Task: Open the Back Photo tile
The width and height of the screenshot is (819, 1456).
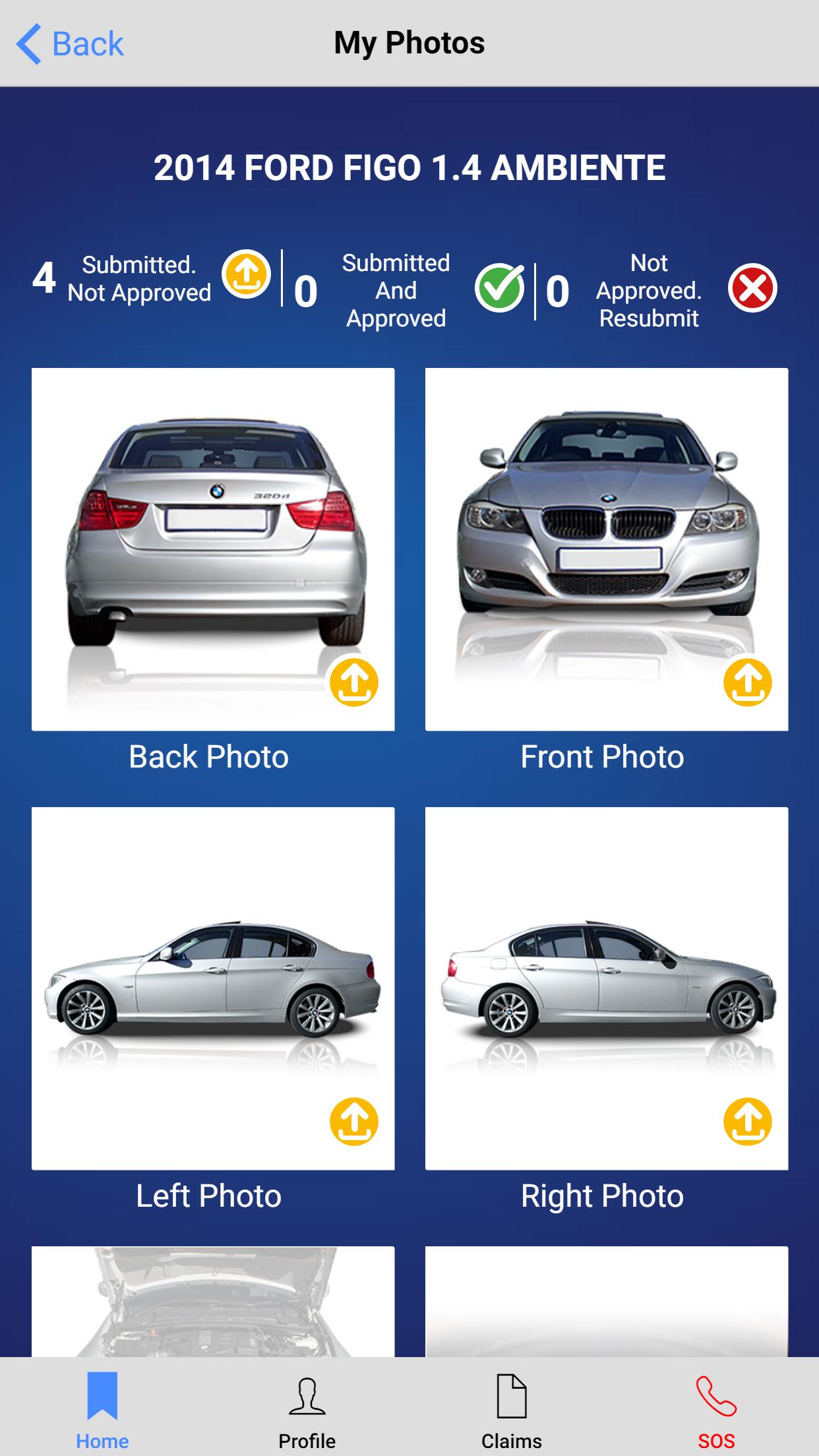Action: click(213, 549)
